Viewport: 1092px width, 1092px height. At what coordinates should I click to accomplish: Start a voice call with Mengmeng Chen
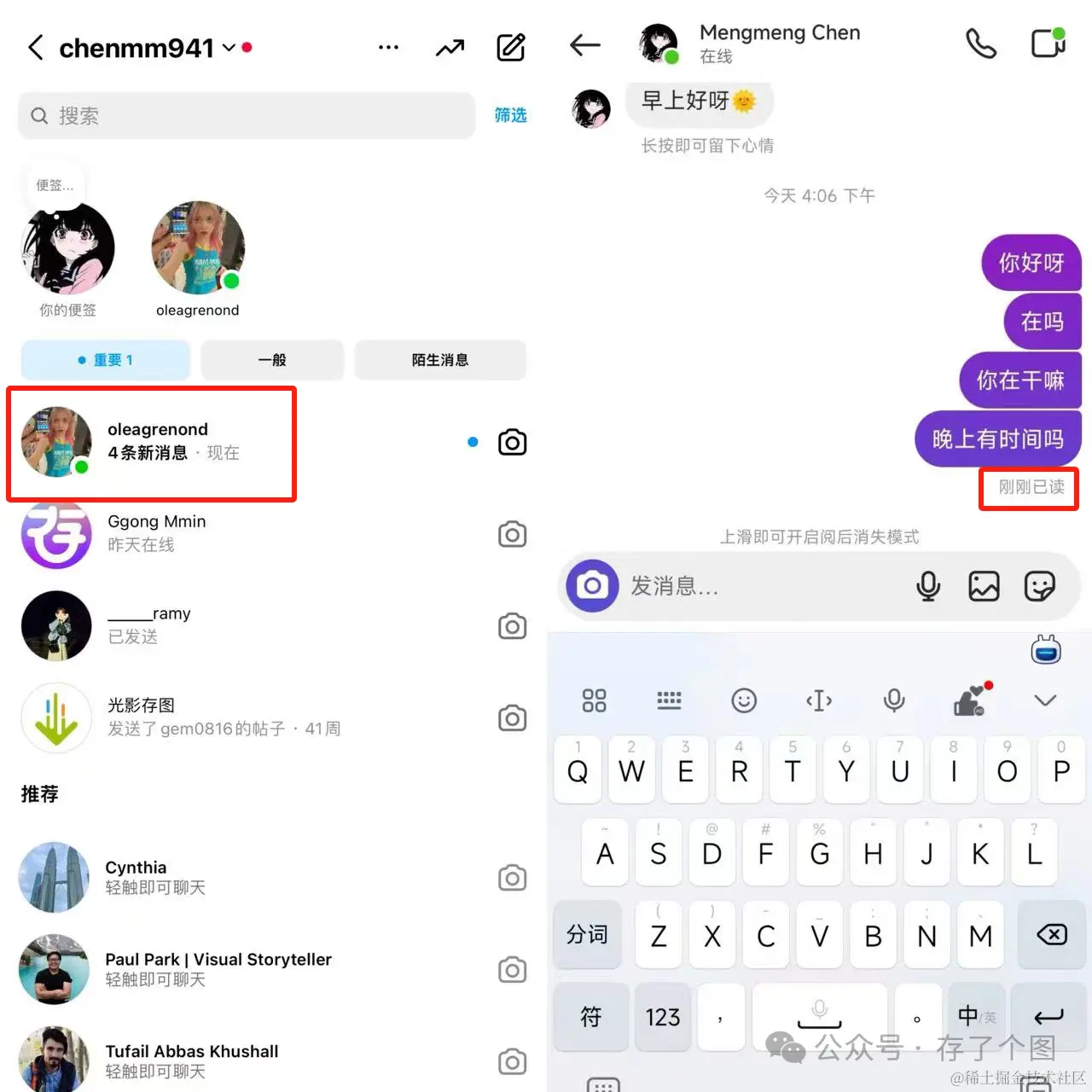click(x=980, y=44)
